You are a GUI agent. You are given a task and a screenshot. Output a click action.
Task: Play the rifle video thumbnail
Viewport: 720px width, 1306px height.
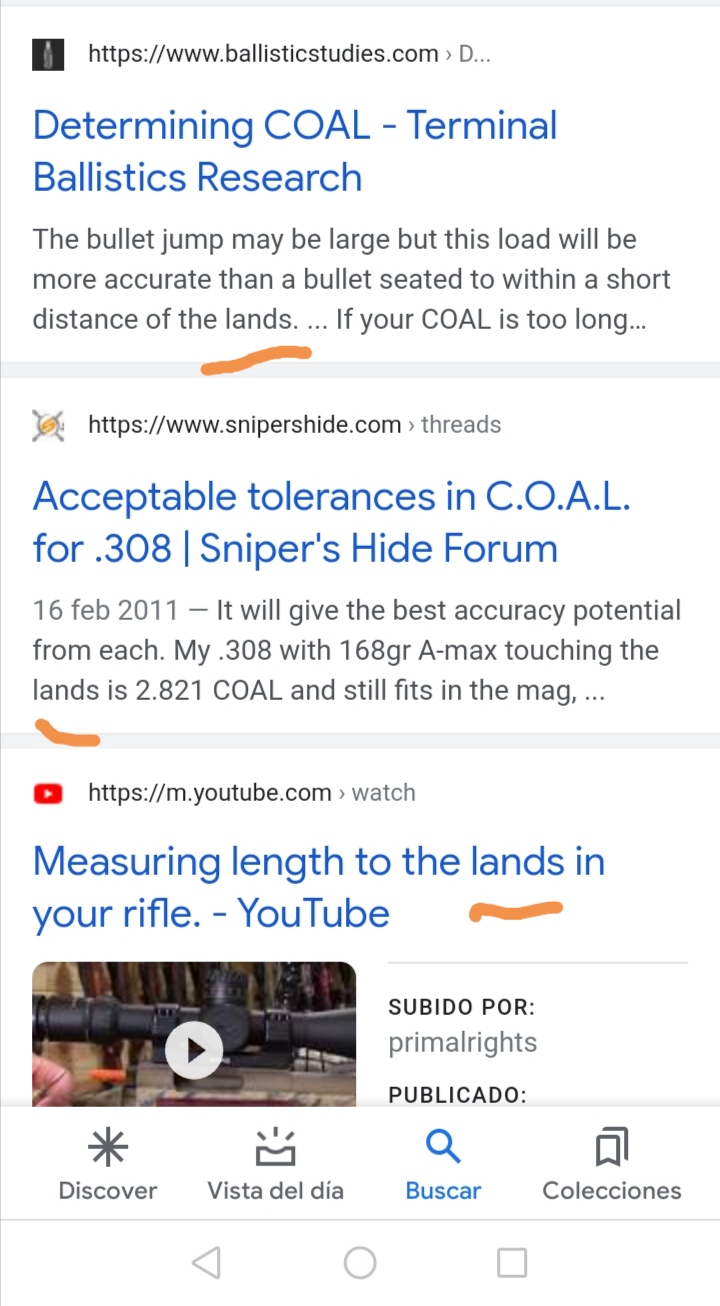[194, 1050]
